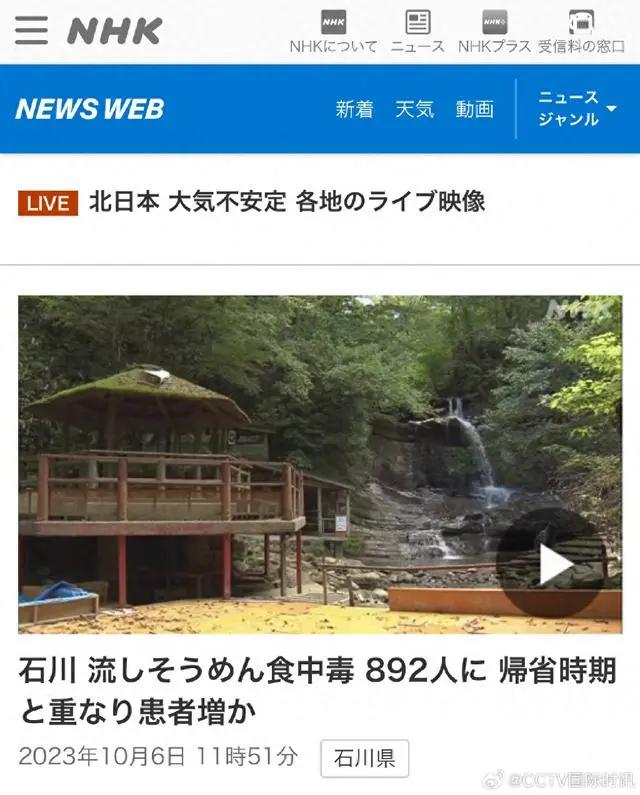
Task: Expand the ニュースジャンル dropdown
Action: pos(578,109)
